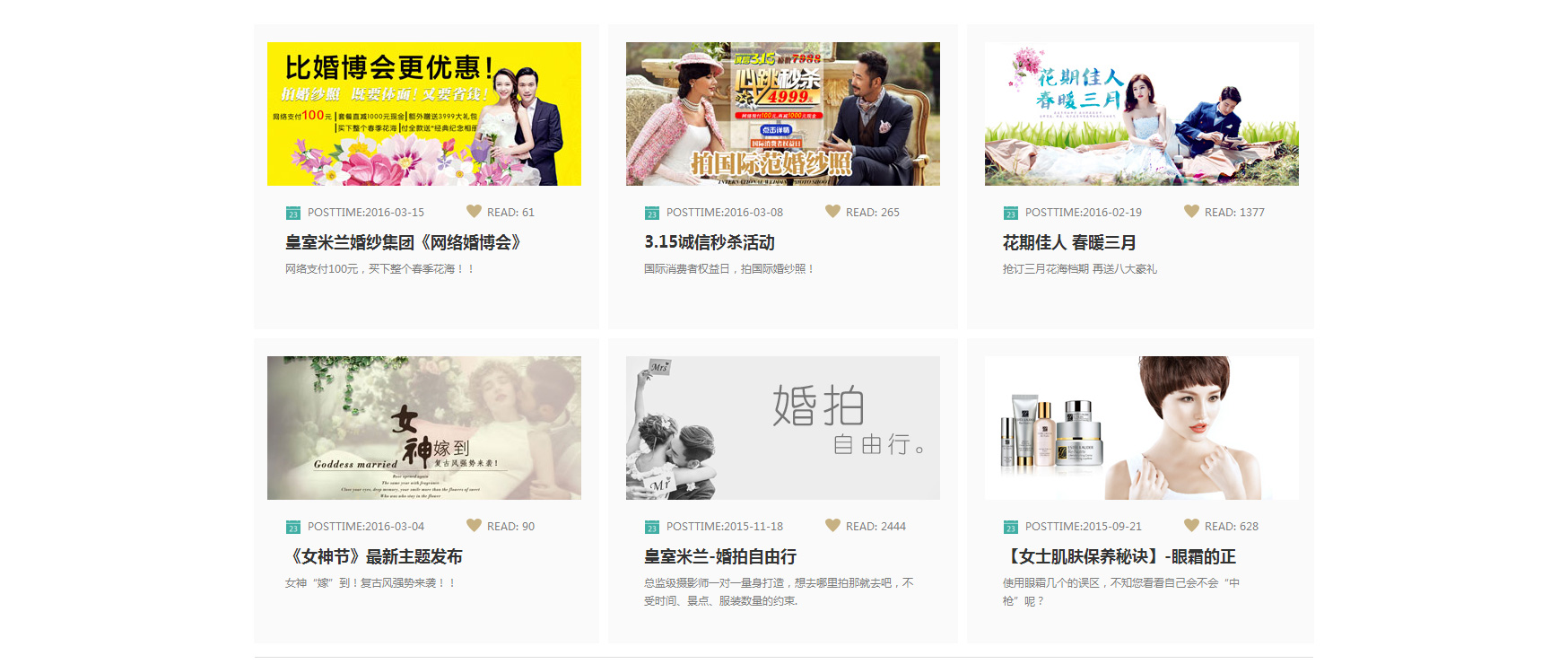
Task: Open the 皇室米兰婚纱集团《网络婚博会》 article card
Action: click(x=403, y=242)
